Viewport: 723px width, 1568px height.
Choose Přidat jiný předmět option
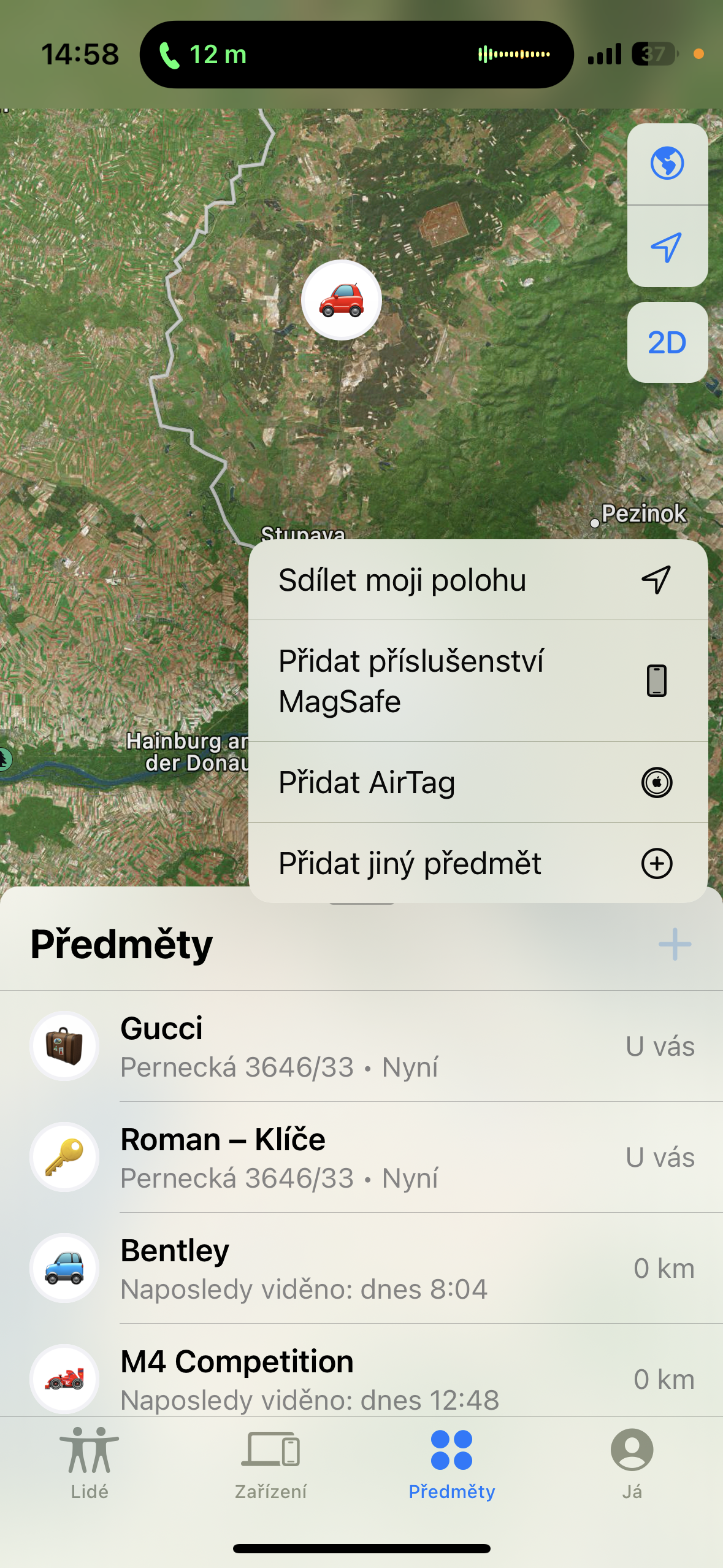[477, 864]
